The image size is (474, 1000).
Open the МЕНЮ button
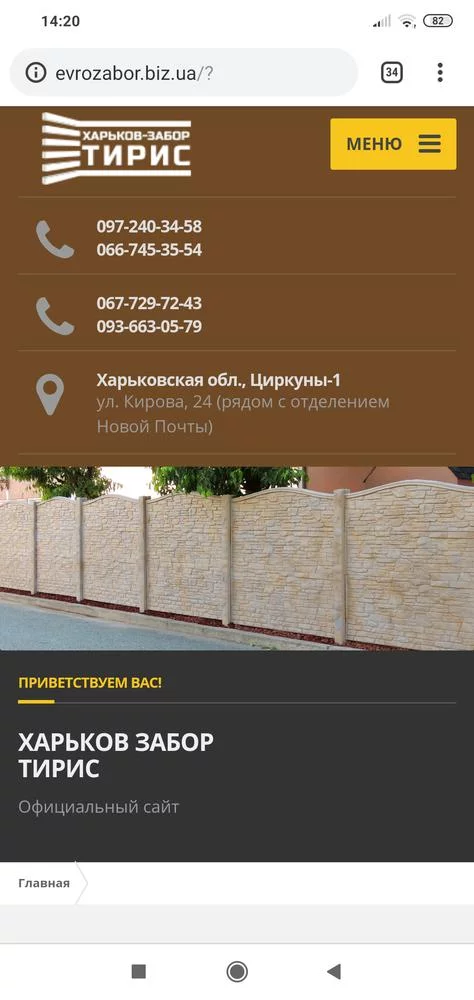pos(393,143)
